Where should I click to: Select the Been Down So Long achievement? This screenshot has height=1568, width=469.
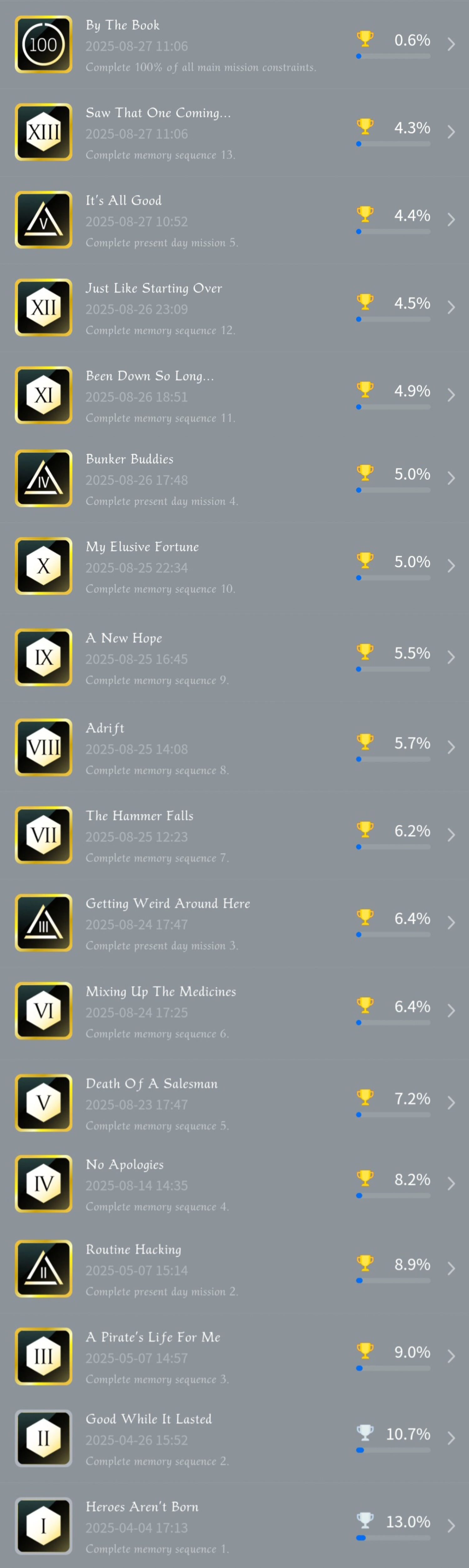pyautogui.click(x=234, y=396)
